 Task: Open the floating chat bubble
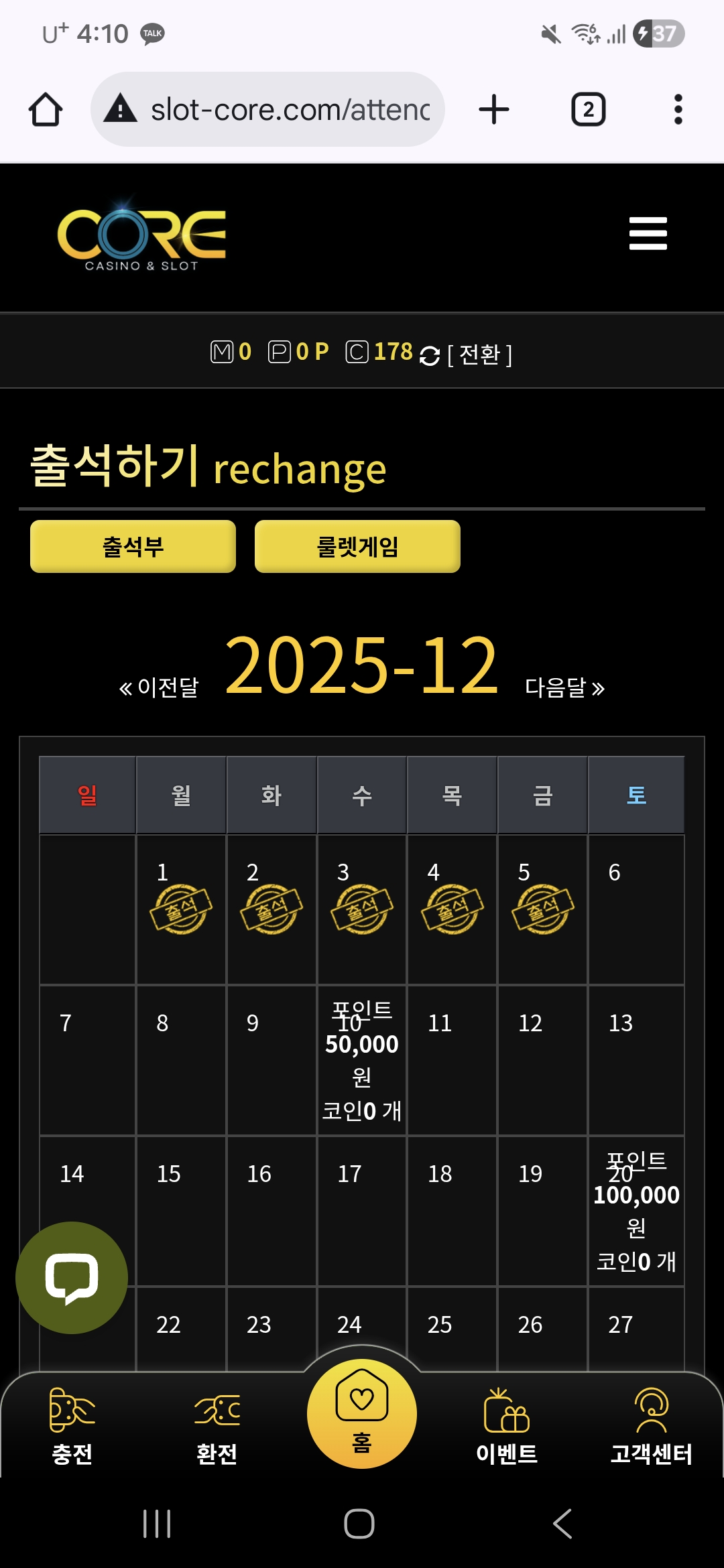click(72, 1277)
